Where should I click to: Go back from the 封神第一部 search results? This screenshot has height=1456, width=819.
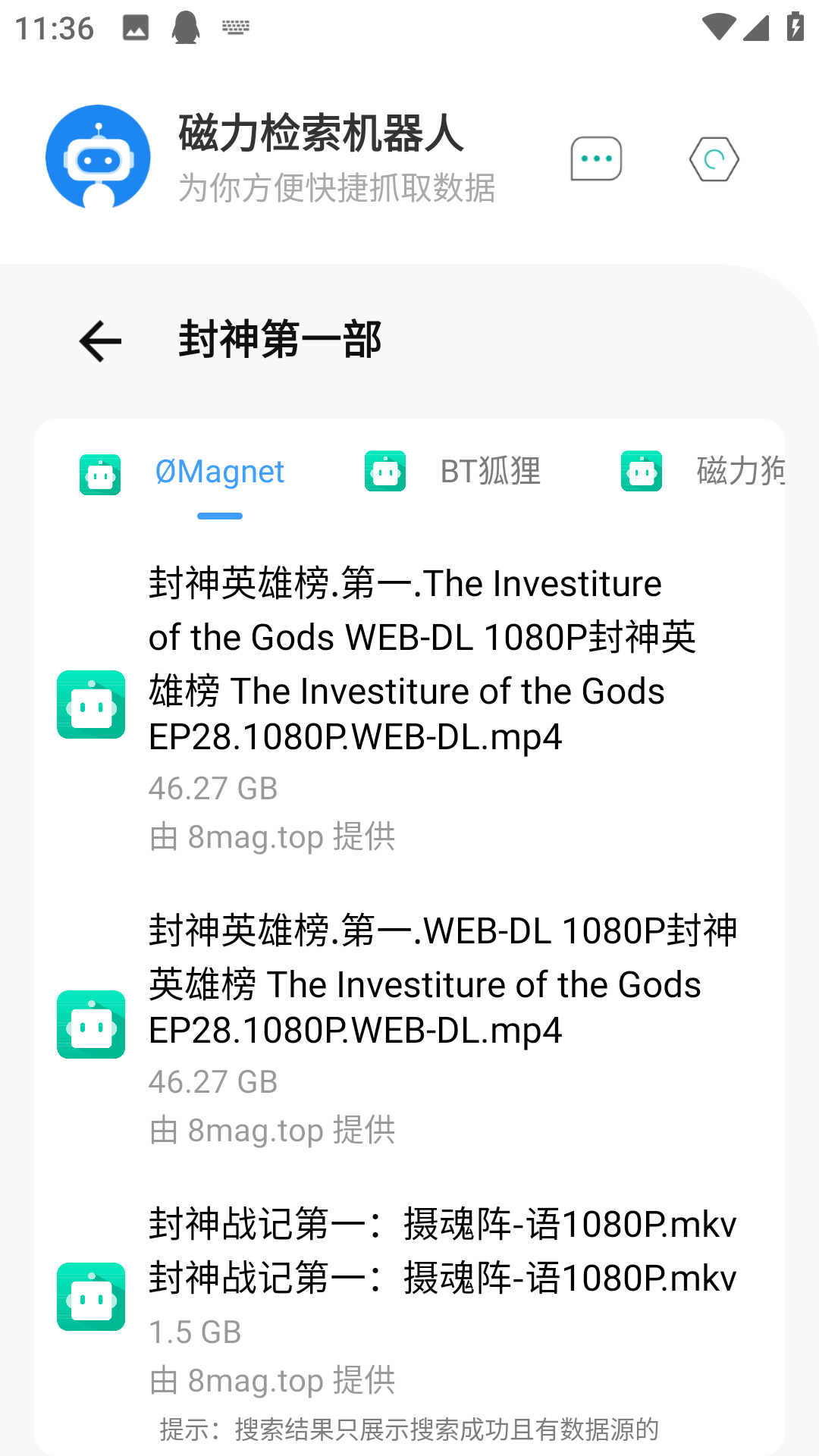click(100, 340)
